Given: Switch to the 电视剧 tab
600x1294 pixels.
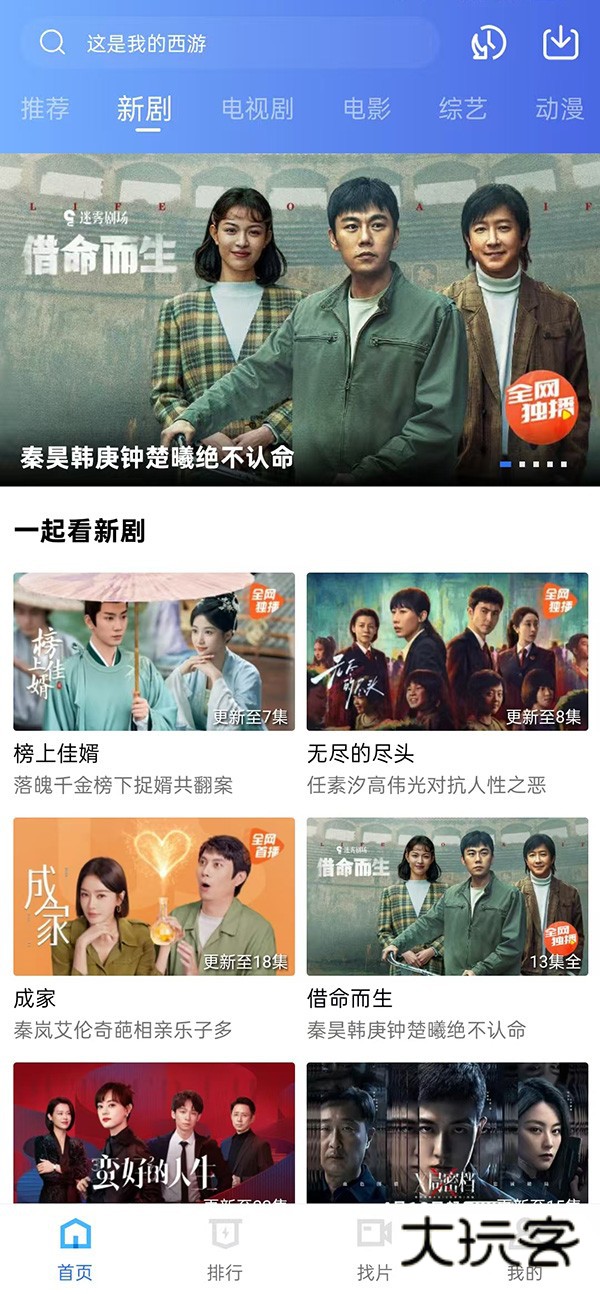Looking at the screenshot, I should point(257,109).
